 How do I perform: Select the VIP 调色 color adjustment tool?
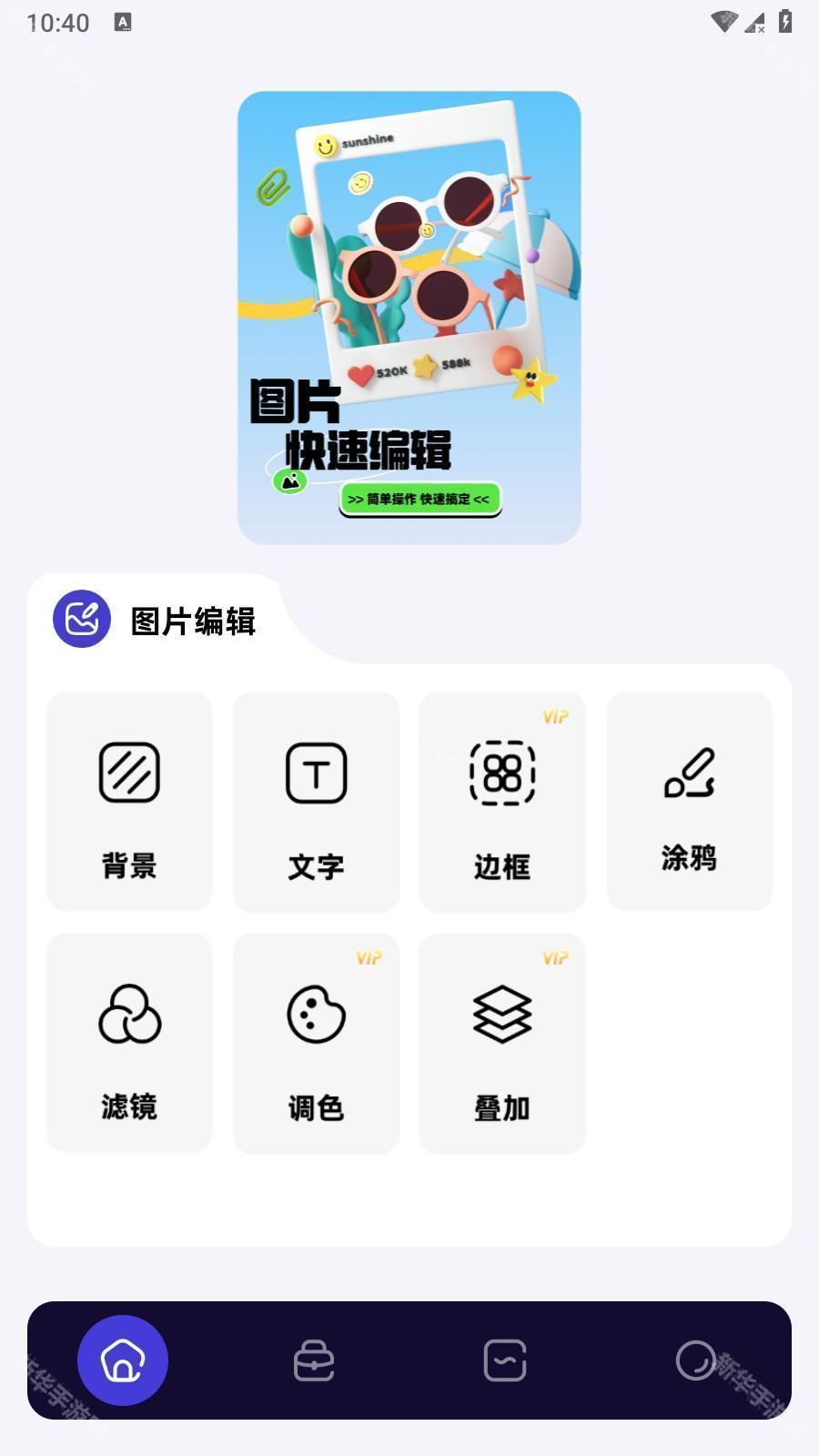(316, 1042)
